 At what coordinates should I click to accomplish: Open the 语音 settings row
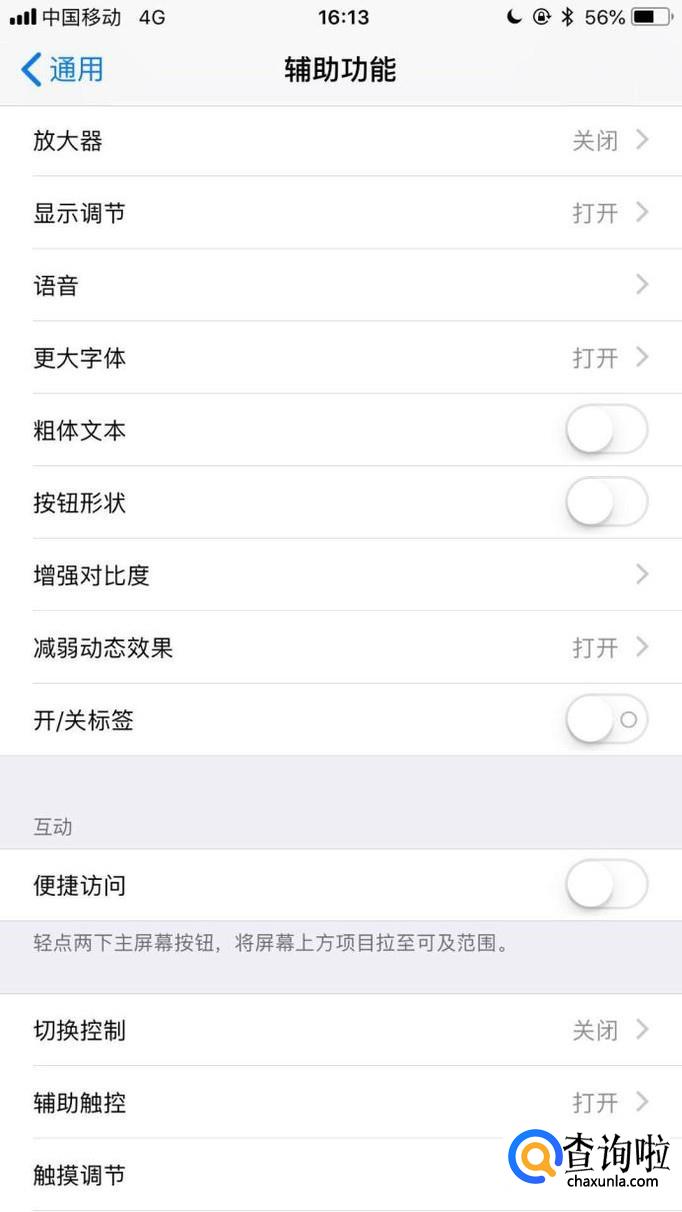(x=340, y=286)
